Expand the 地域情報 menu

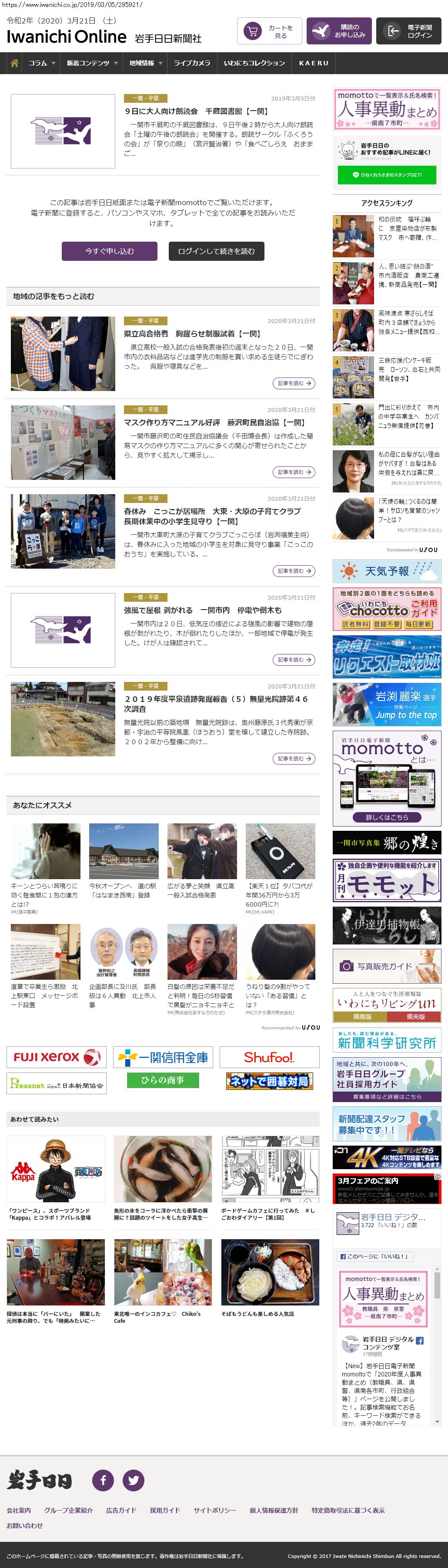(145, 63)
